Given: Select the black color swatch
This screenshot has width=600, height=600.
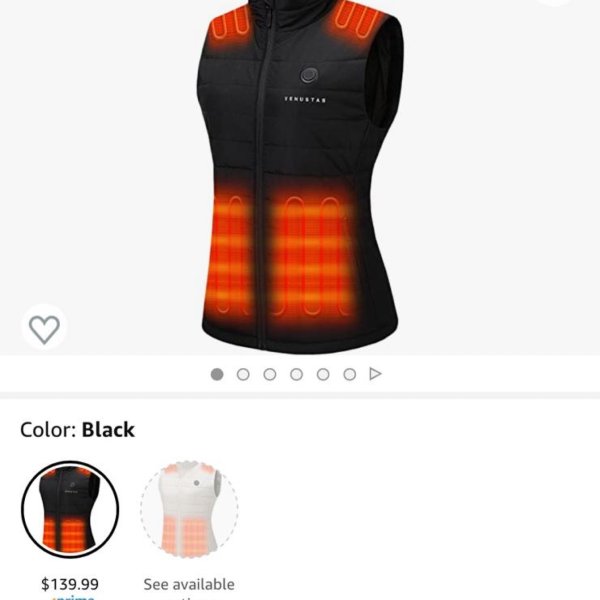Looking at the screenshot, I should (x=70, y=509).
